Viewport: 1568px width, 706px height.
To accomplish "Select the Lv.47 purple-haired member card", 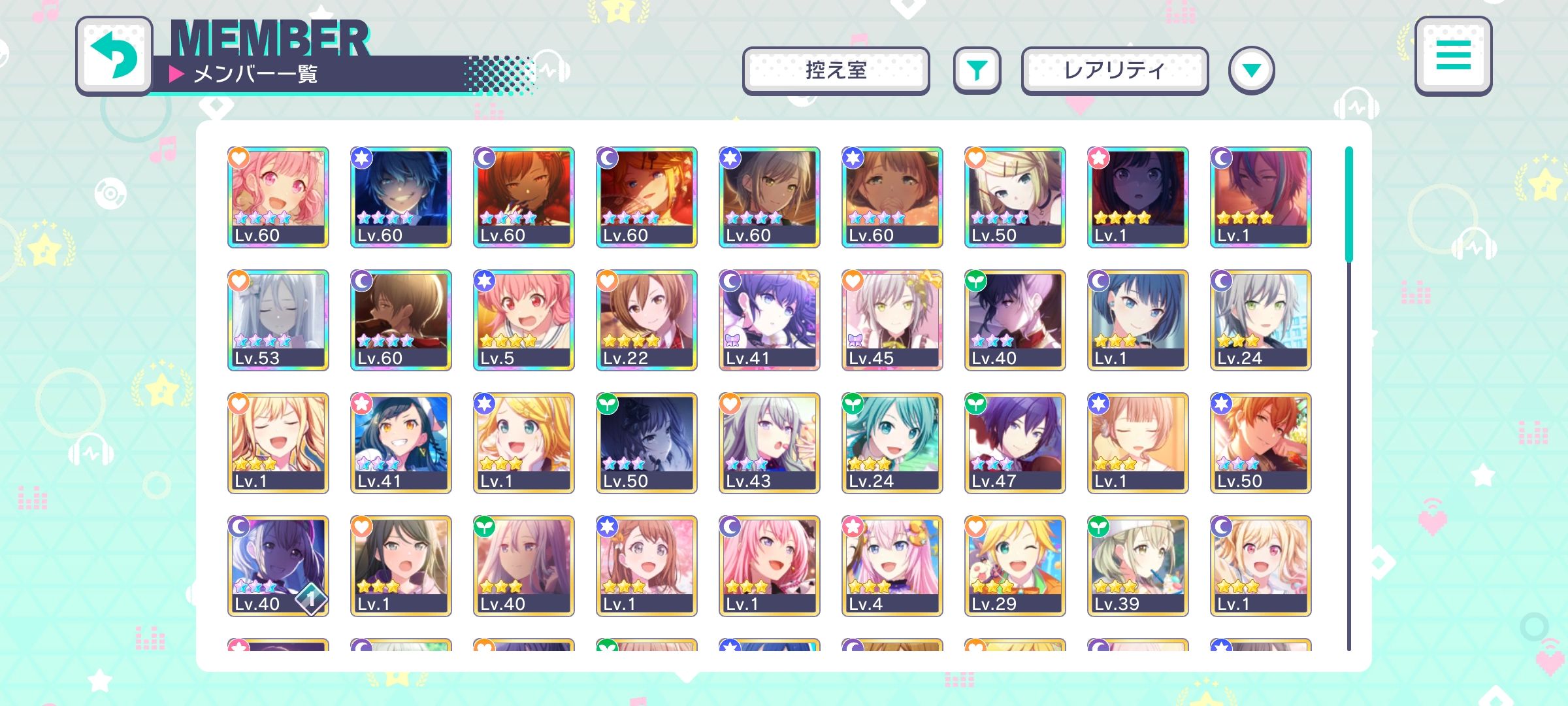I will [x=1015, y=443].
